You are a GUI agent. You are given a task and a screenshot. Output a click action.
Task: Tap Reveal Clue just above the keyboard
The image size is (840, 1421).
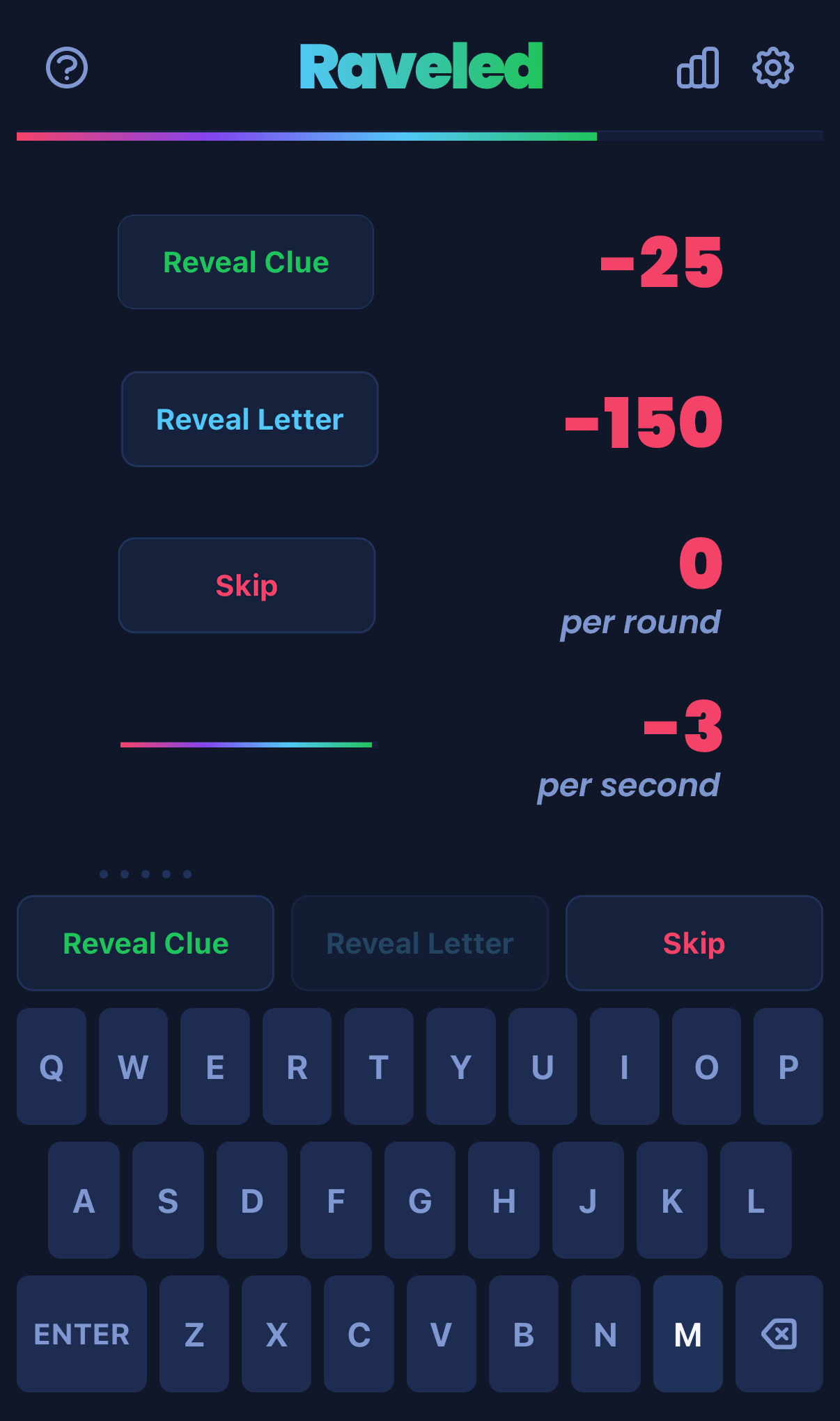coord(146,943)
